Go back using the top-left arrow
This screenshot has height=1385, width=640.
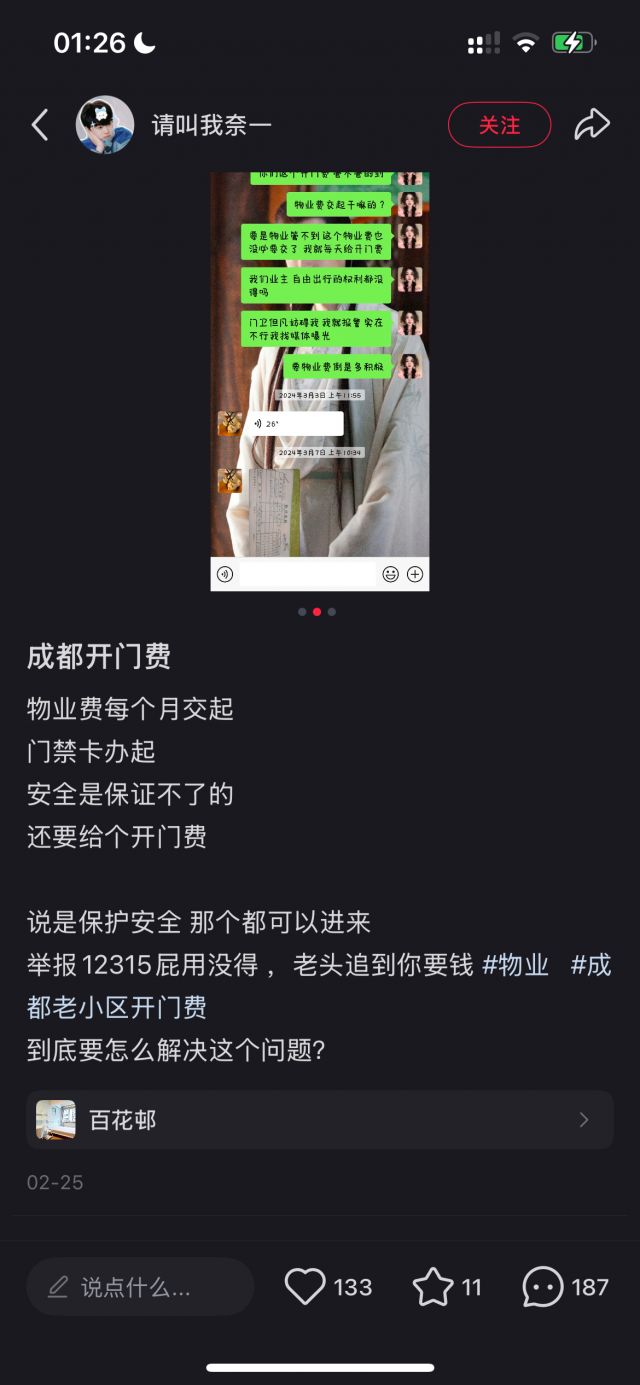40,125
